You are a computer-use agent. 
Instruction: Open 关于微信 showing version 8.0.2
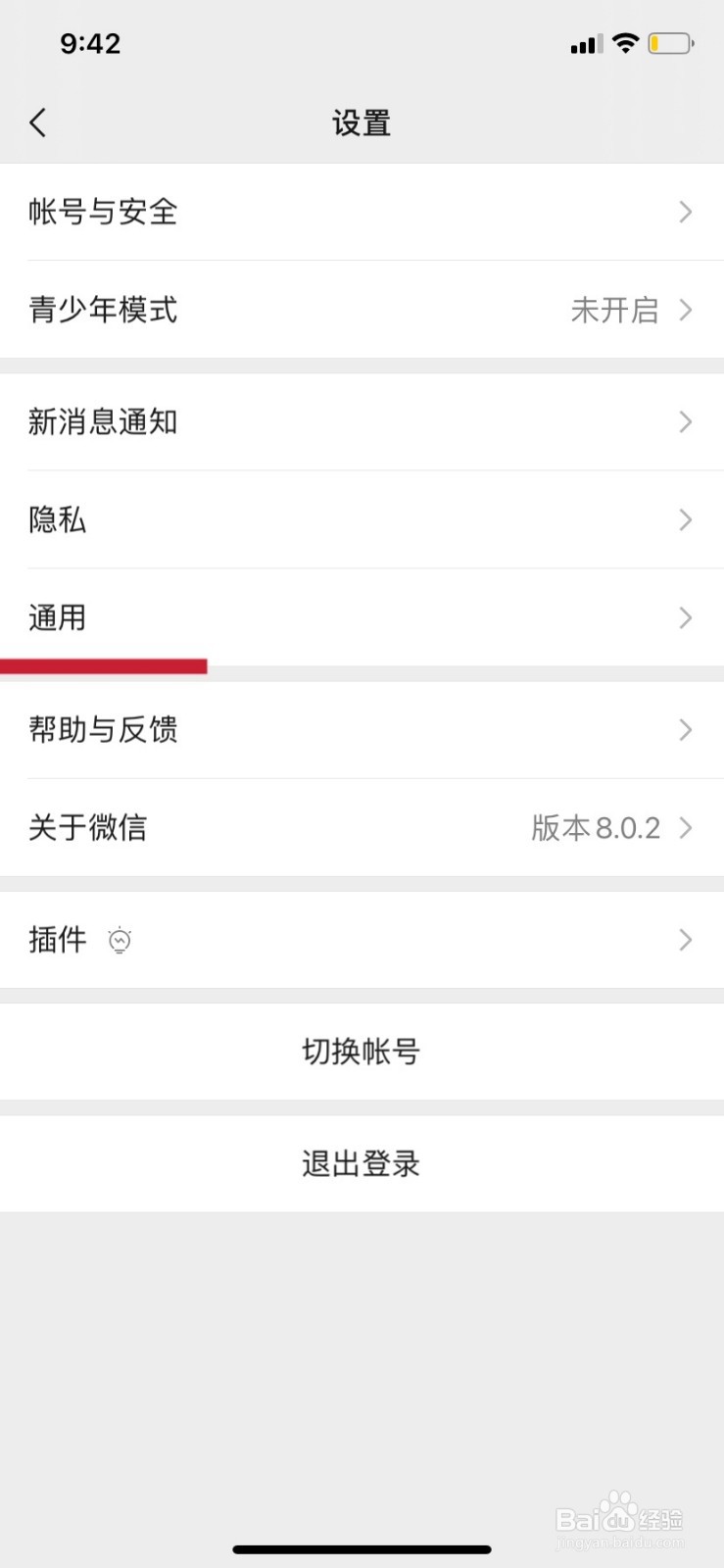(88, 827)
